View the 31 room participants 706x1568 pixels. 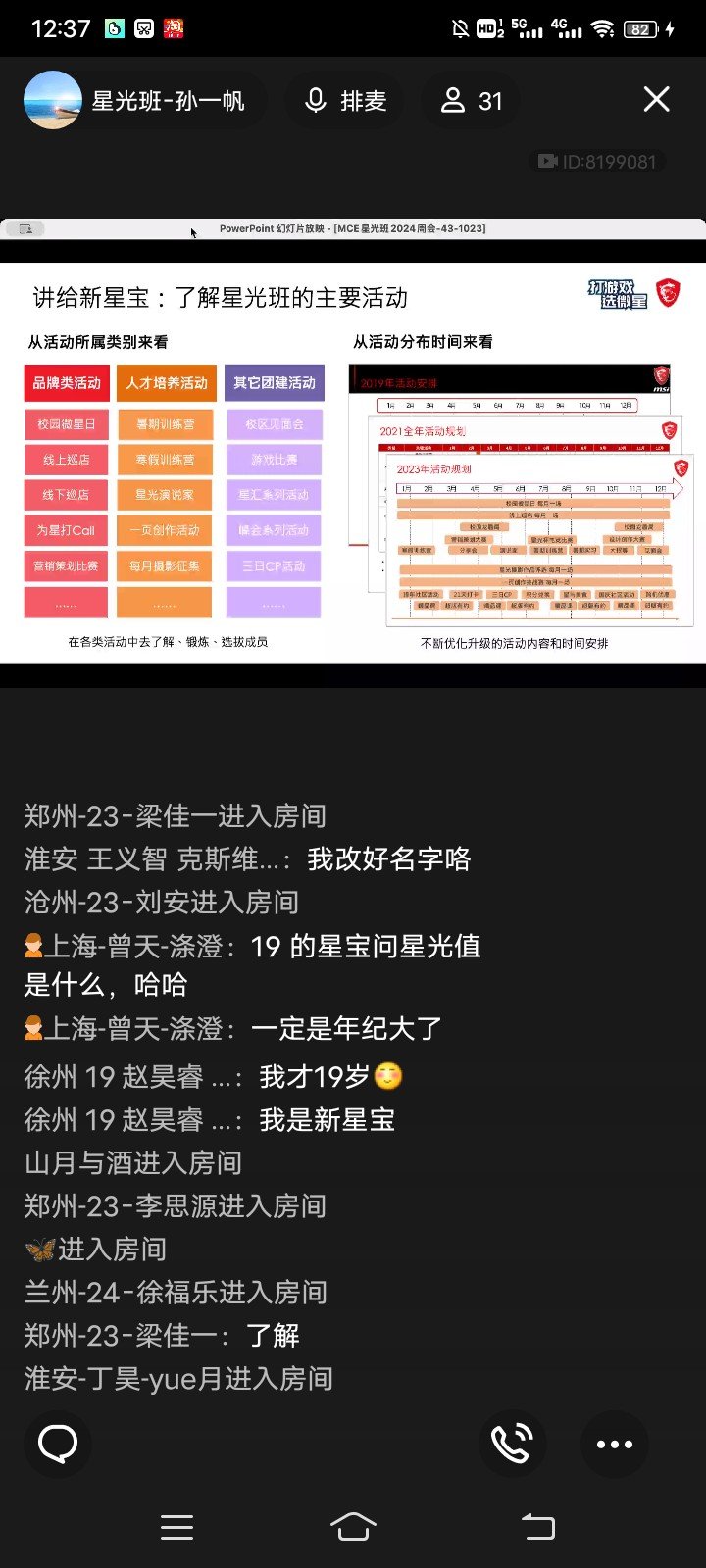point(472,100)
